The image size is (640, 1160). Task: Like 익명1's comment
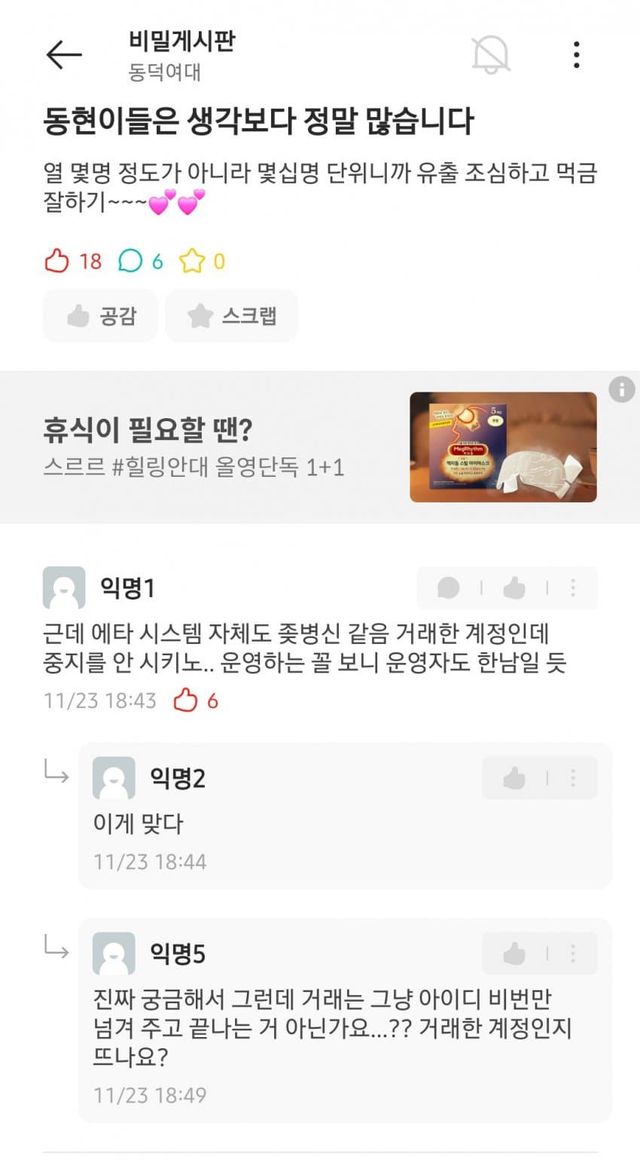[514, 588]
